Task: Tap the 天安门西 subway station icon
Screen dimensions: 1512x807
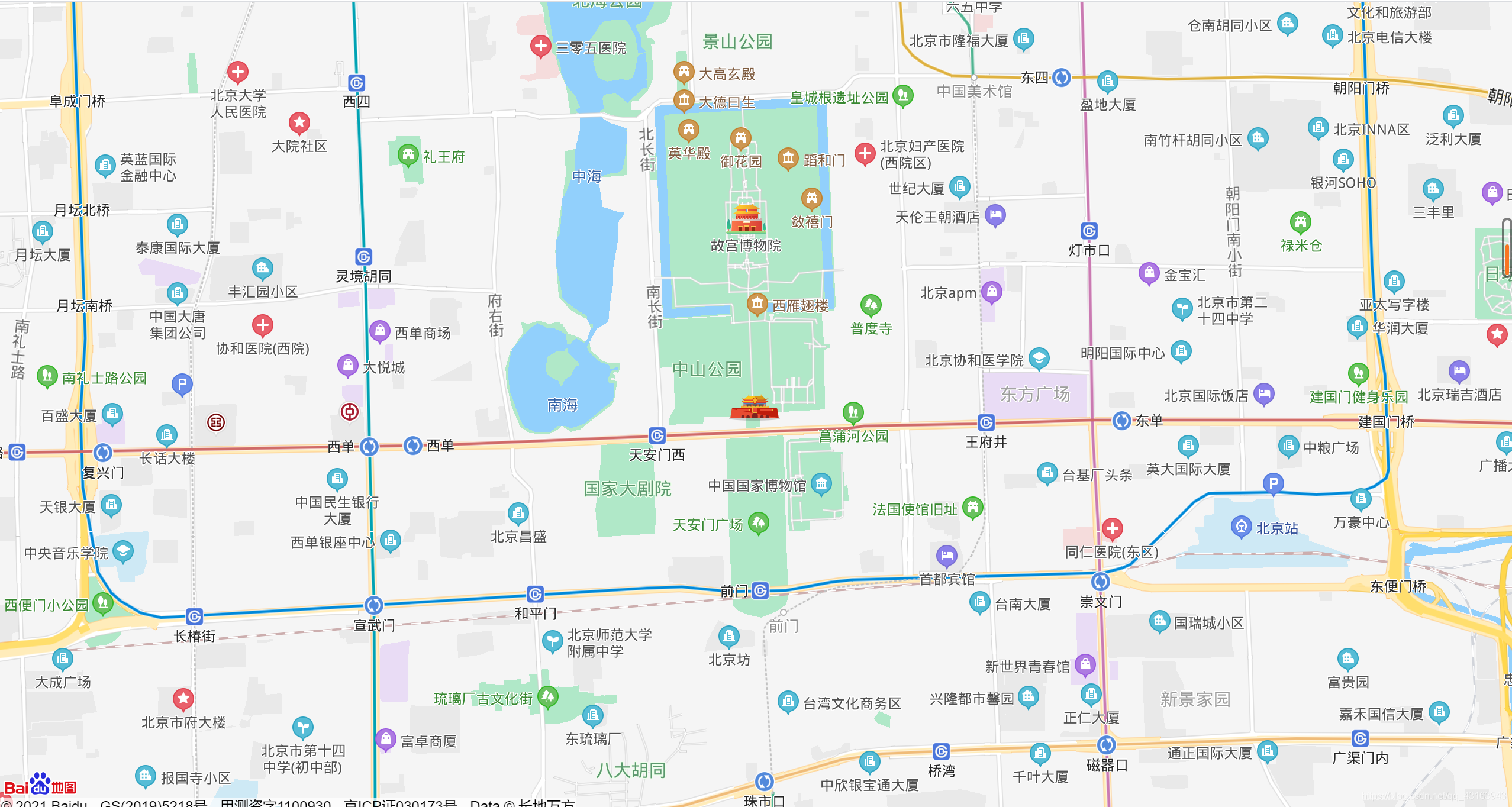Action: (x=657, y=436)
